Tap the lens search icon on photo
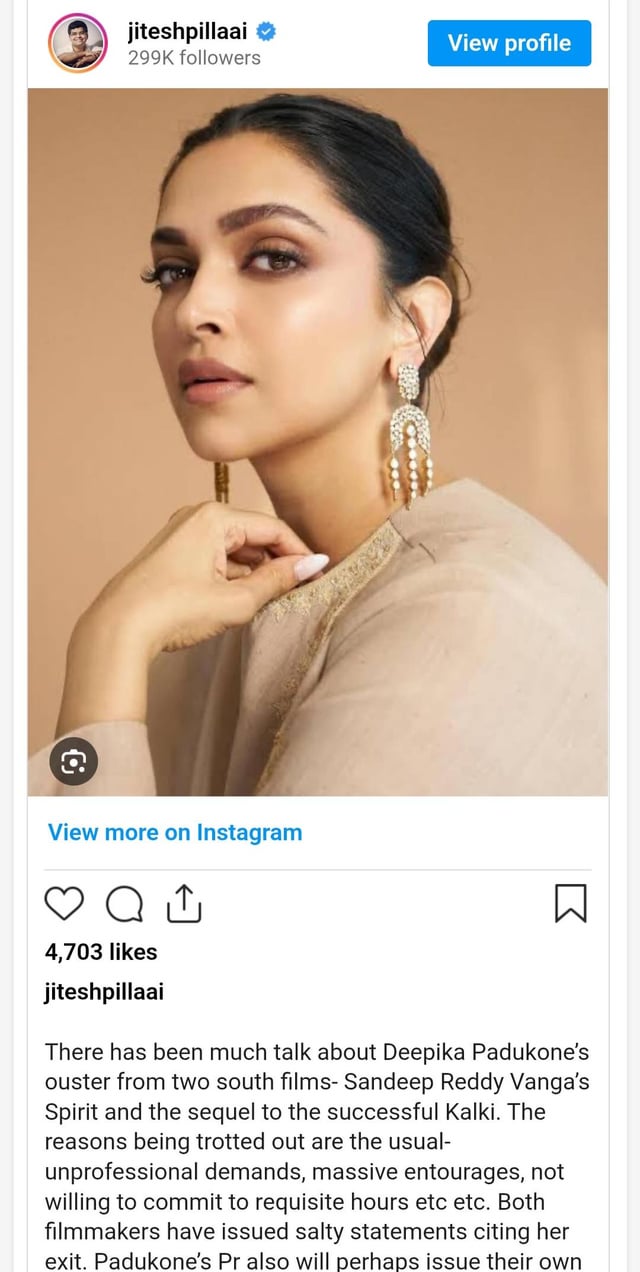 coord(74,763)
